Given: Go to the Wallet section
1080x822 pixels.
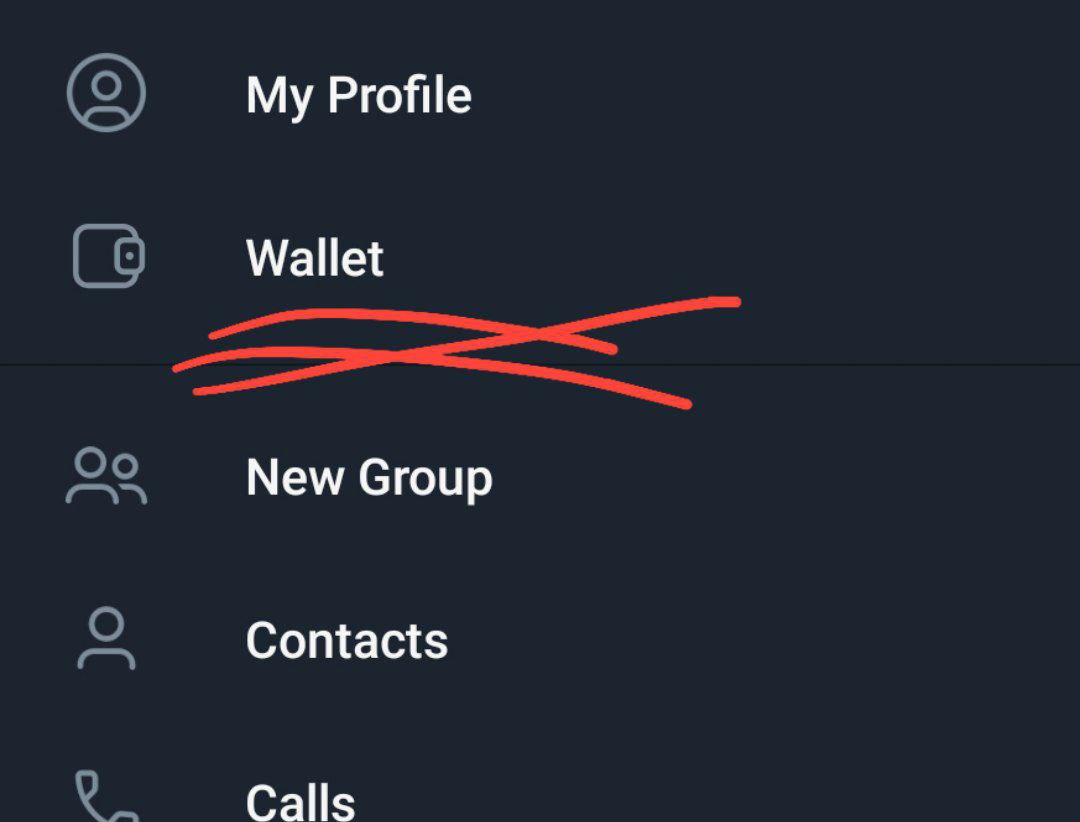Looking at the screenshot, I should click(314, 258).
